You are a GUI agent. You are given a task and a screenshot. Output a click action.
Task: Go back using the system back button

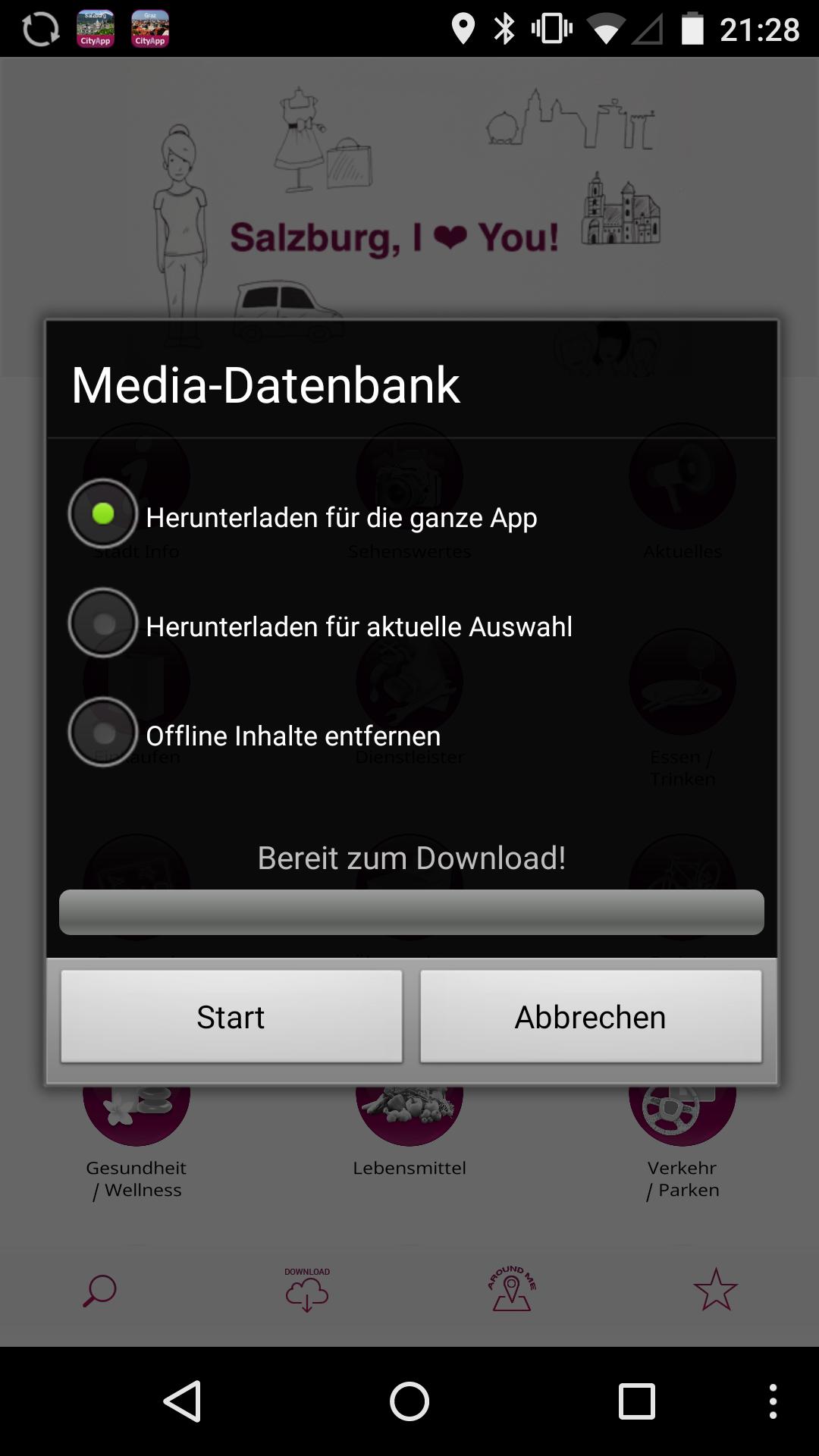pyautogui.click(x=183, y=1401)
